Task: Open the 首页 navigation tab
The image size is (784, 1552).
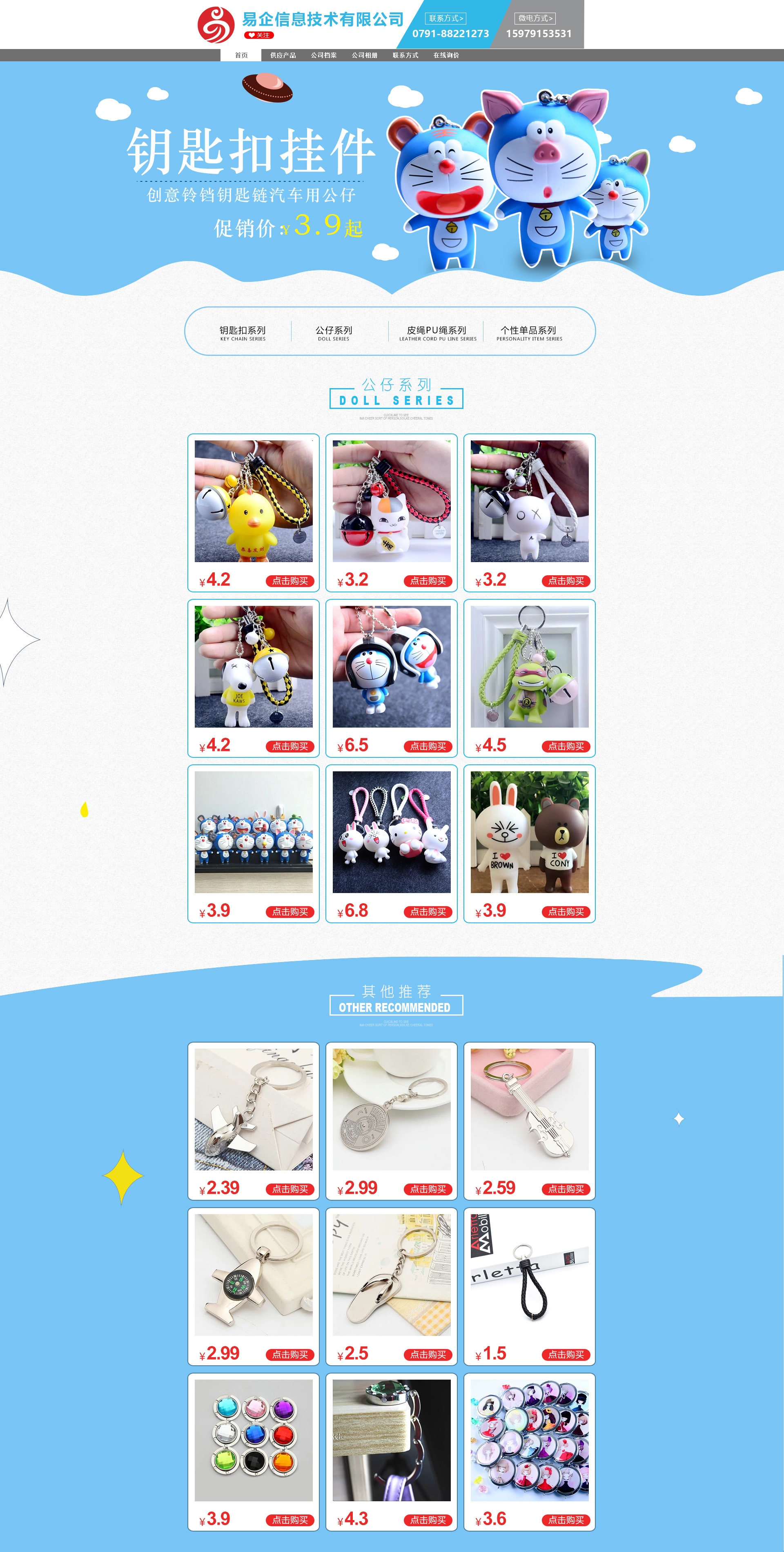Action: coord(241,56)
